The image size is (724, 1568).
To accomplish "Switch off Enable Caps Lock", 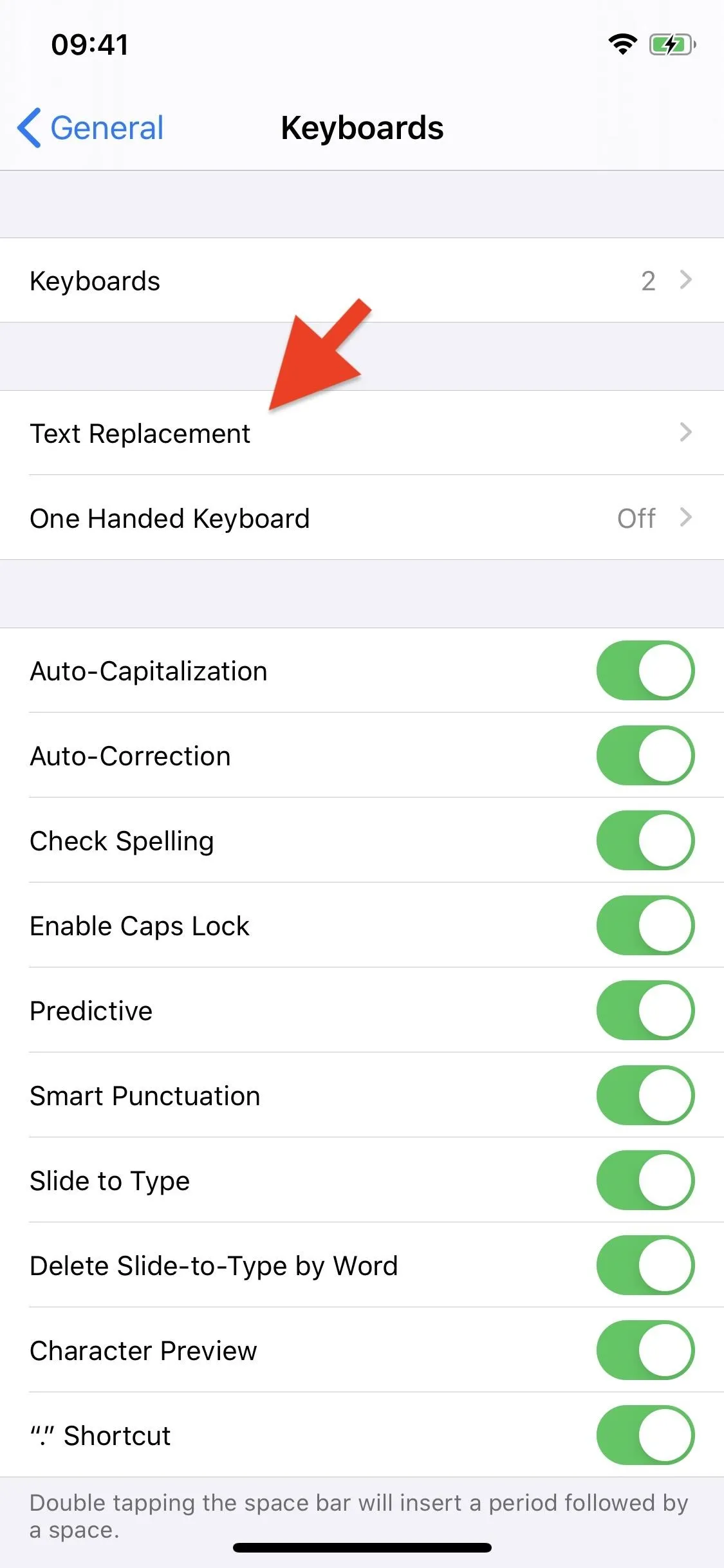I will coord(645,926).
